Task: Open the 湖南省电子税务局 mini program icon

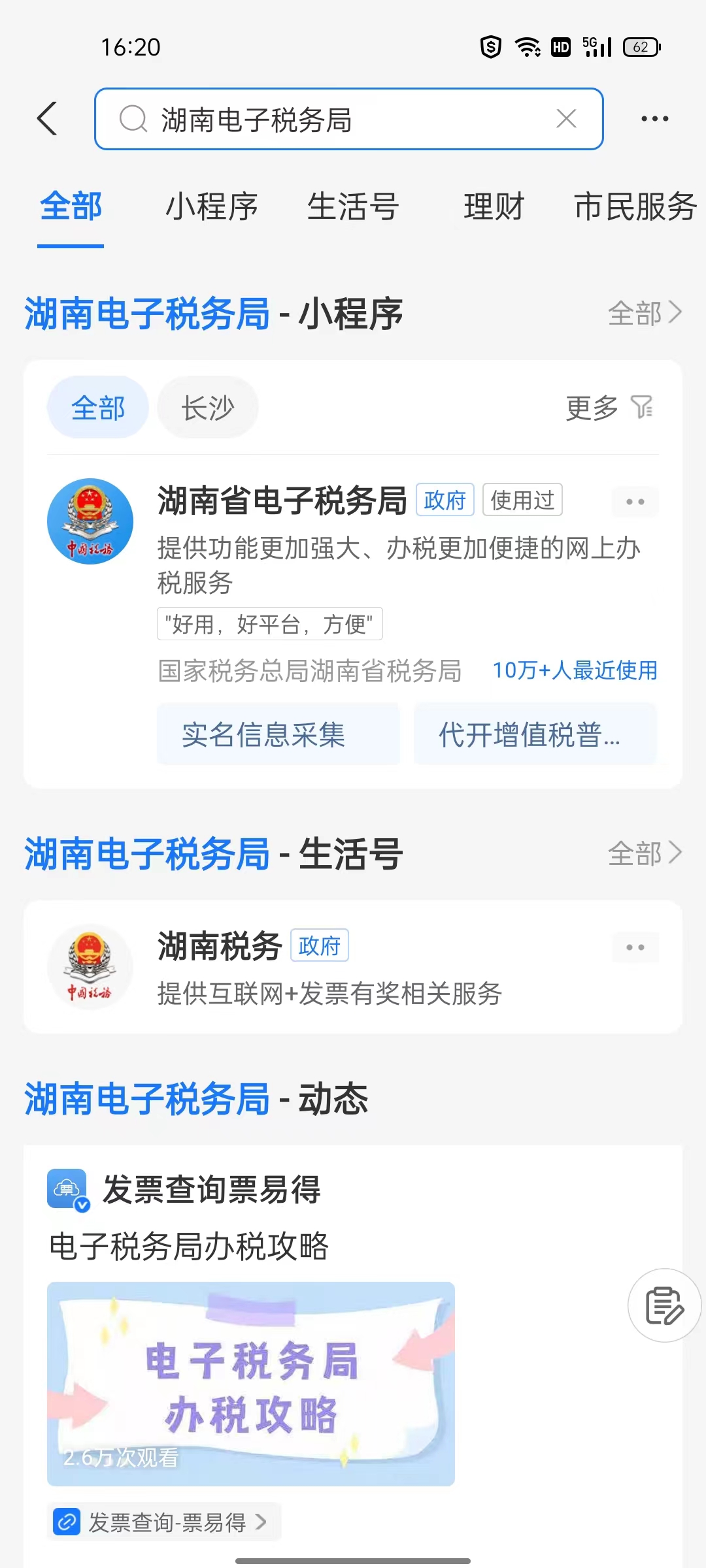Action: (90, 521)
